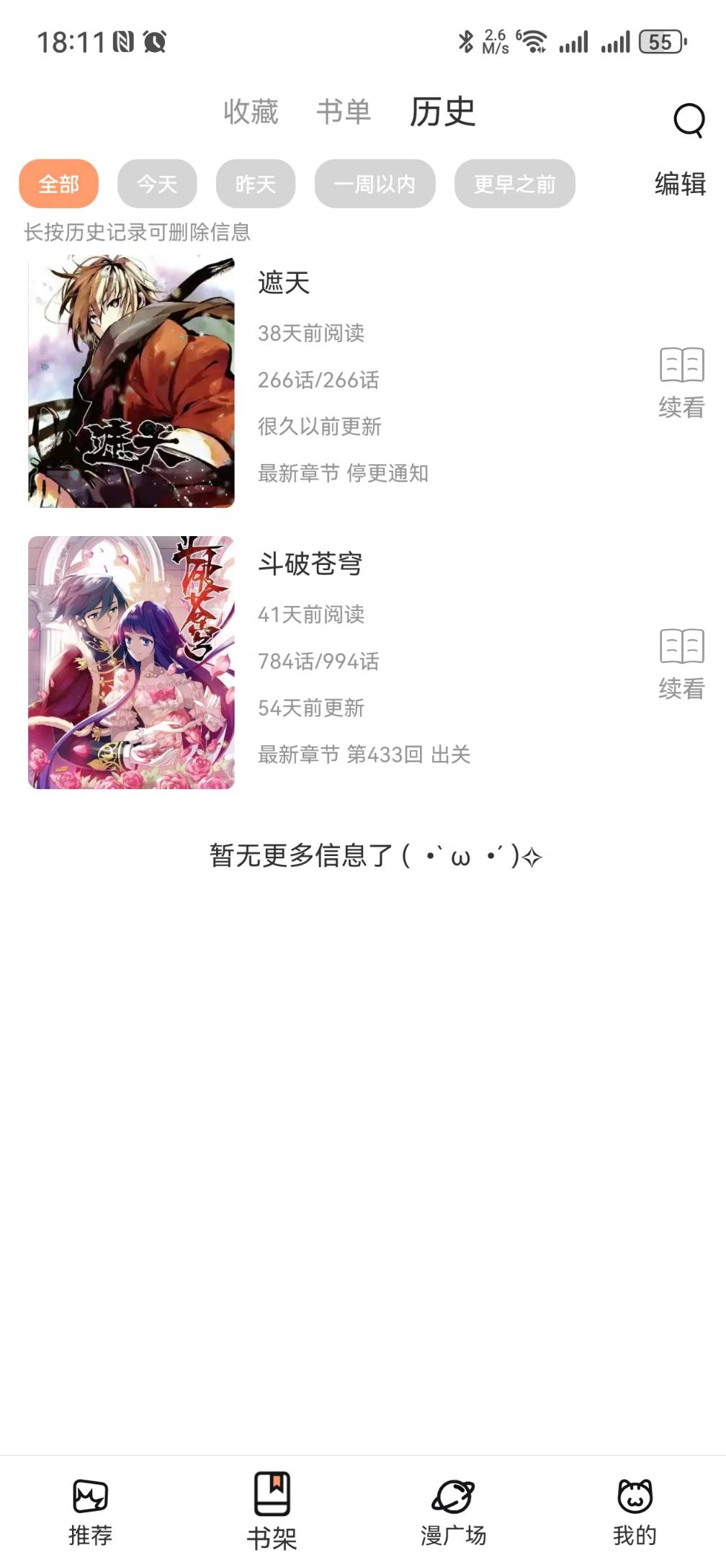Filter history by 今天

tap(157, 184)
